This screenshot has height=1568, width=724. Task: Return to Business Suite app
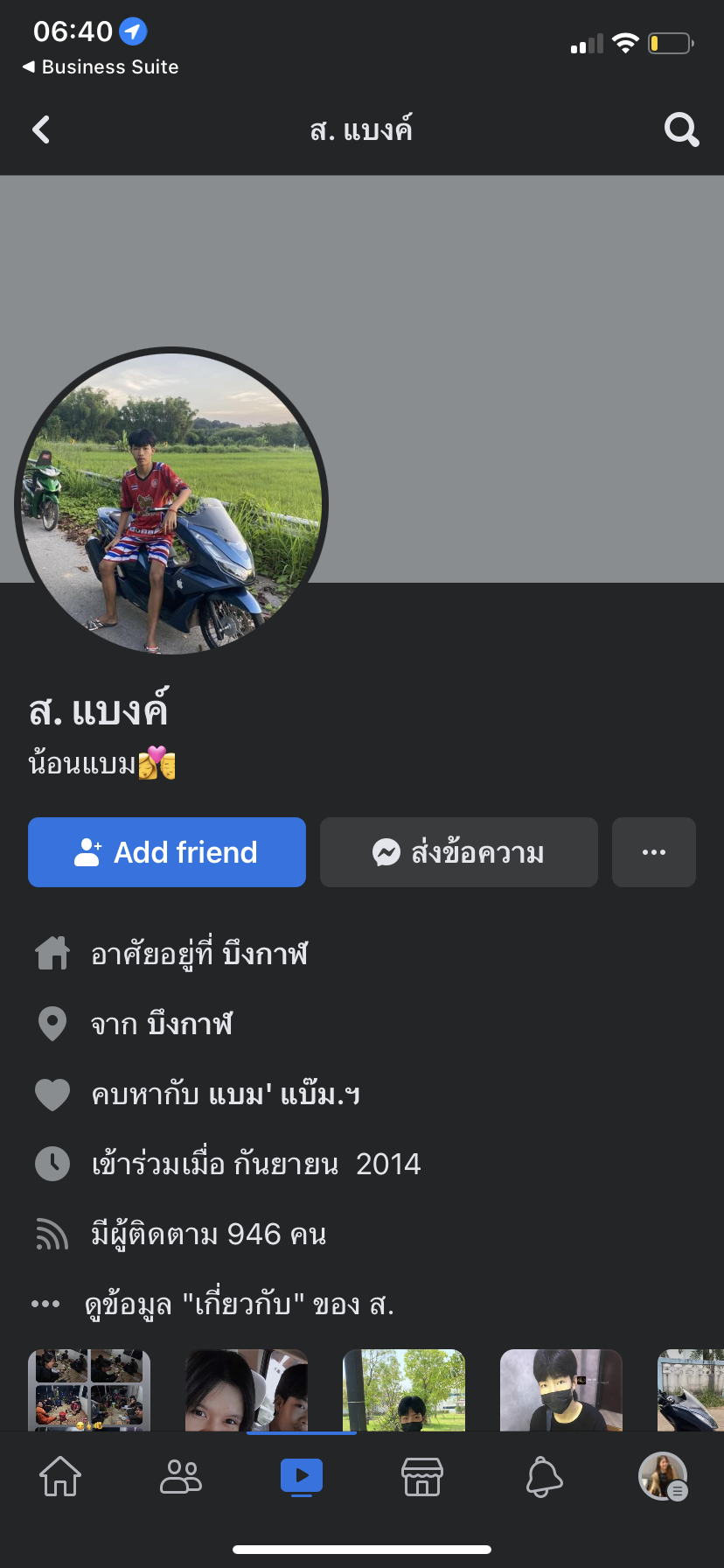tap(101, 67)
